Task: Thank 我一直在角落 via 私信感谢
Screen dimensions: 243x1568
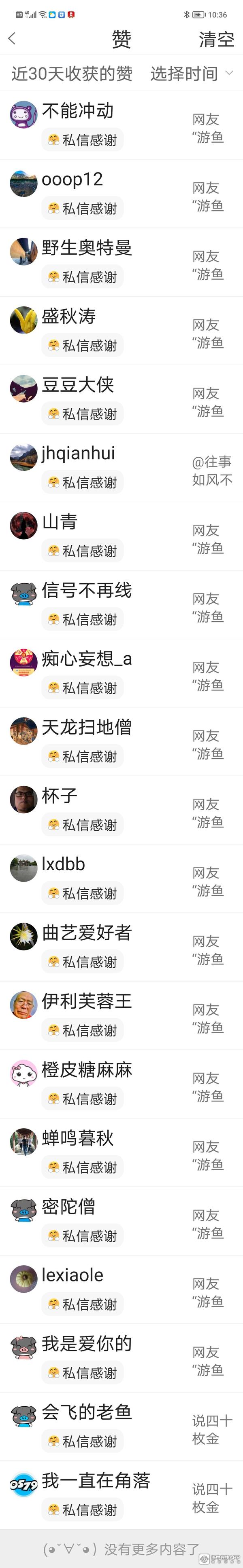Action: click(x=83, y=1509)
